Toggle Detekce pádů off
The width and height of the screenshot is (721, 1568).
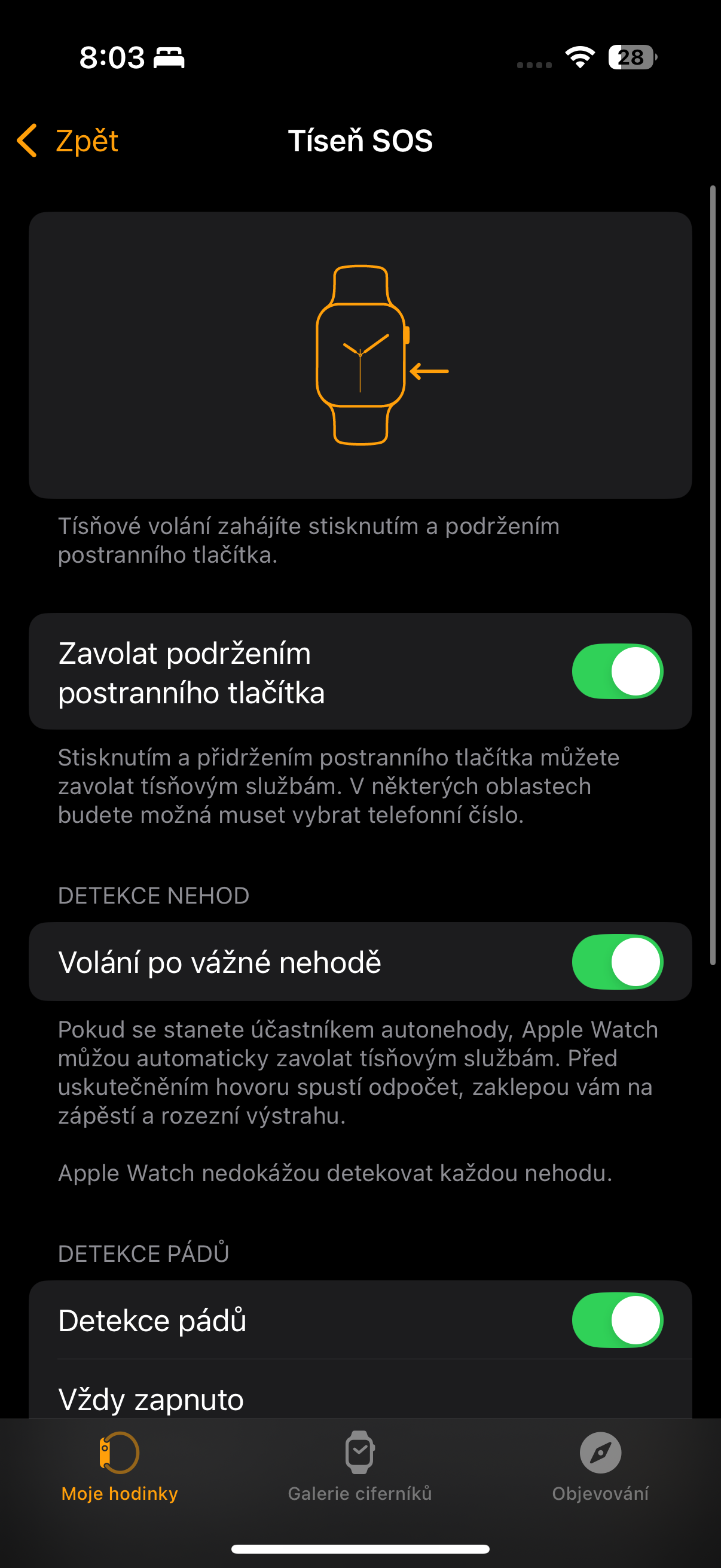coord(618,1321)
